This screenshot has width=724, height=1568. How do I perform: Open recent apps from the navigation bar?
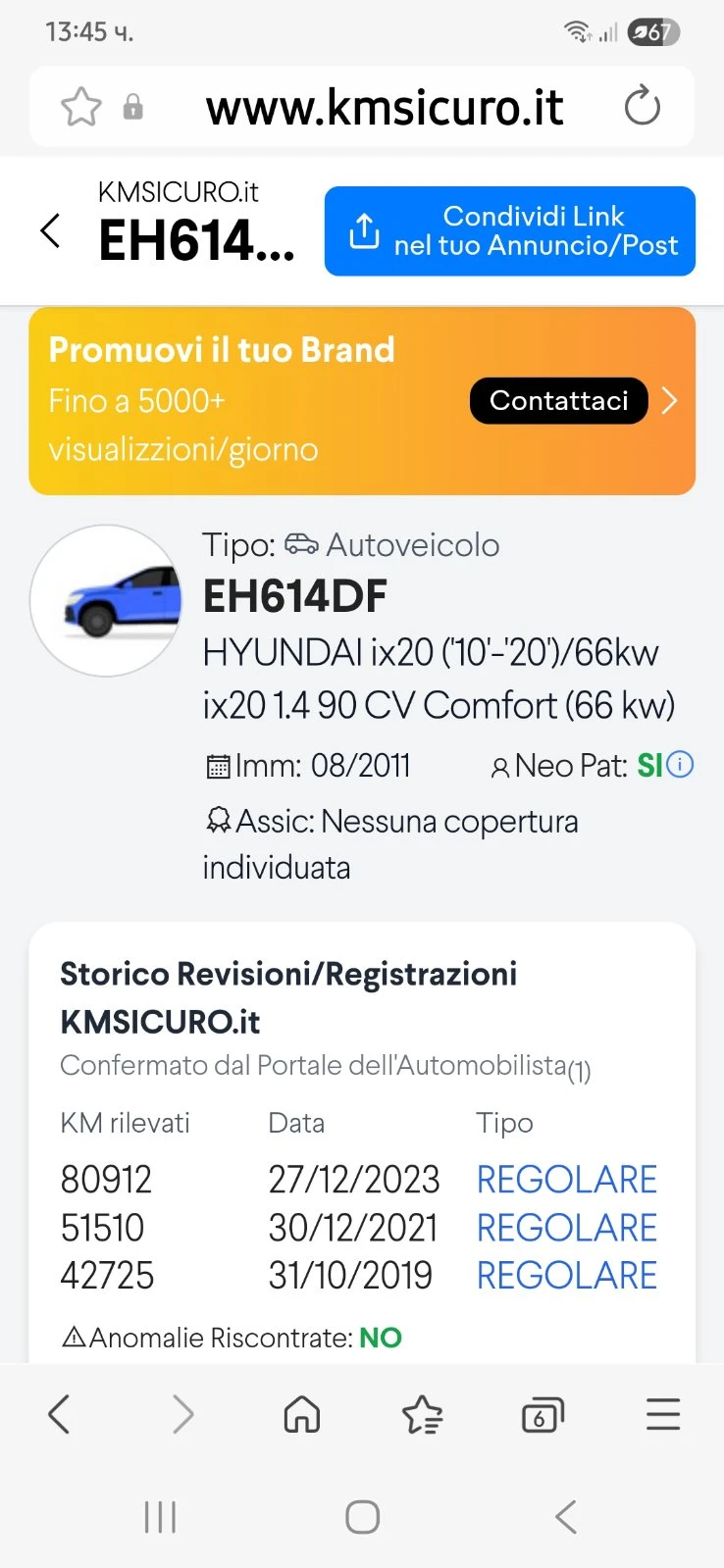pyautogui.click(x=160, y=1516)
